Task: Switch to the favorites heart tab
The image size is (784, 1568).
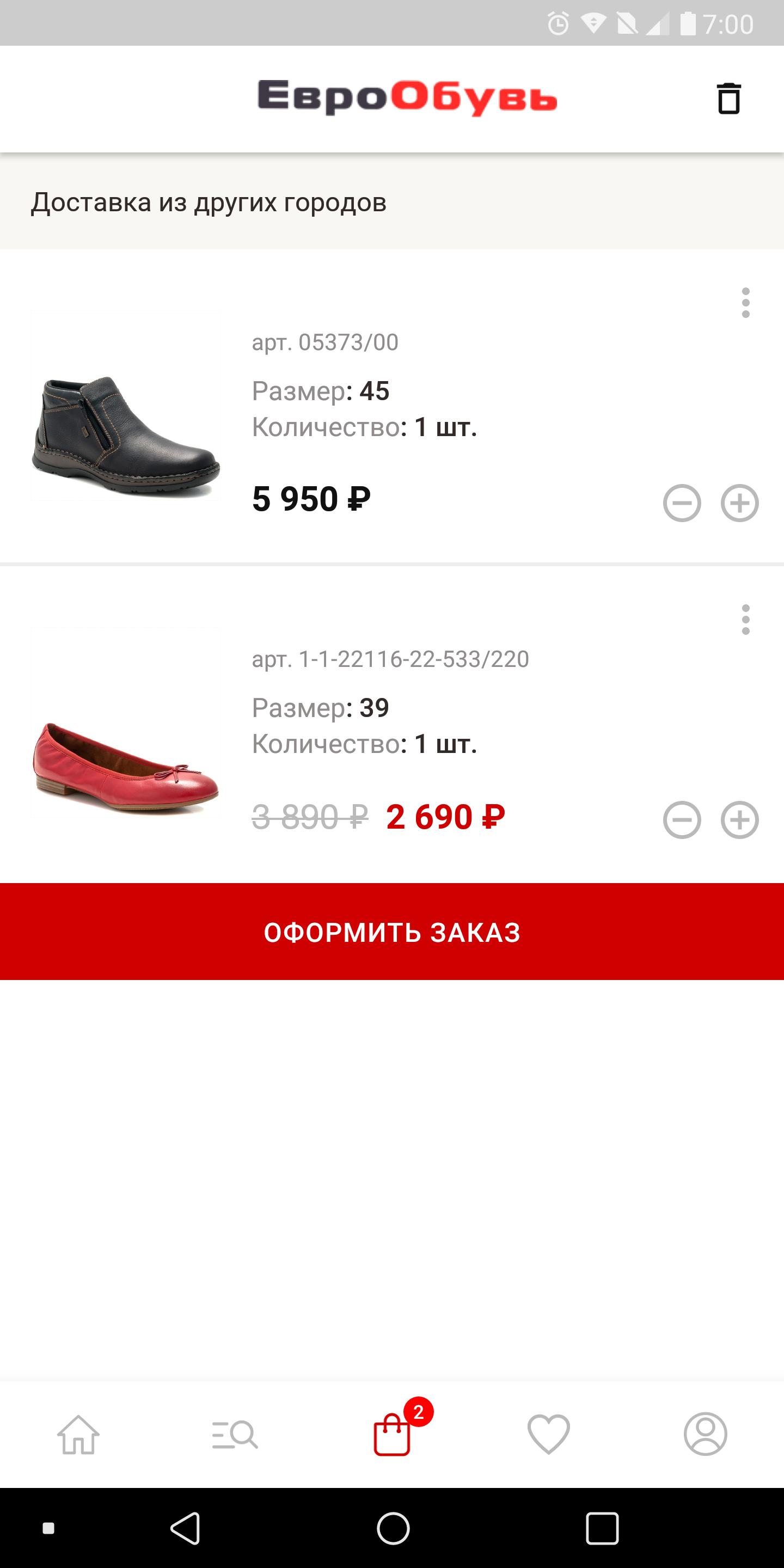Action: click(548, 1435)
